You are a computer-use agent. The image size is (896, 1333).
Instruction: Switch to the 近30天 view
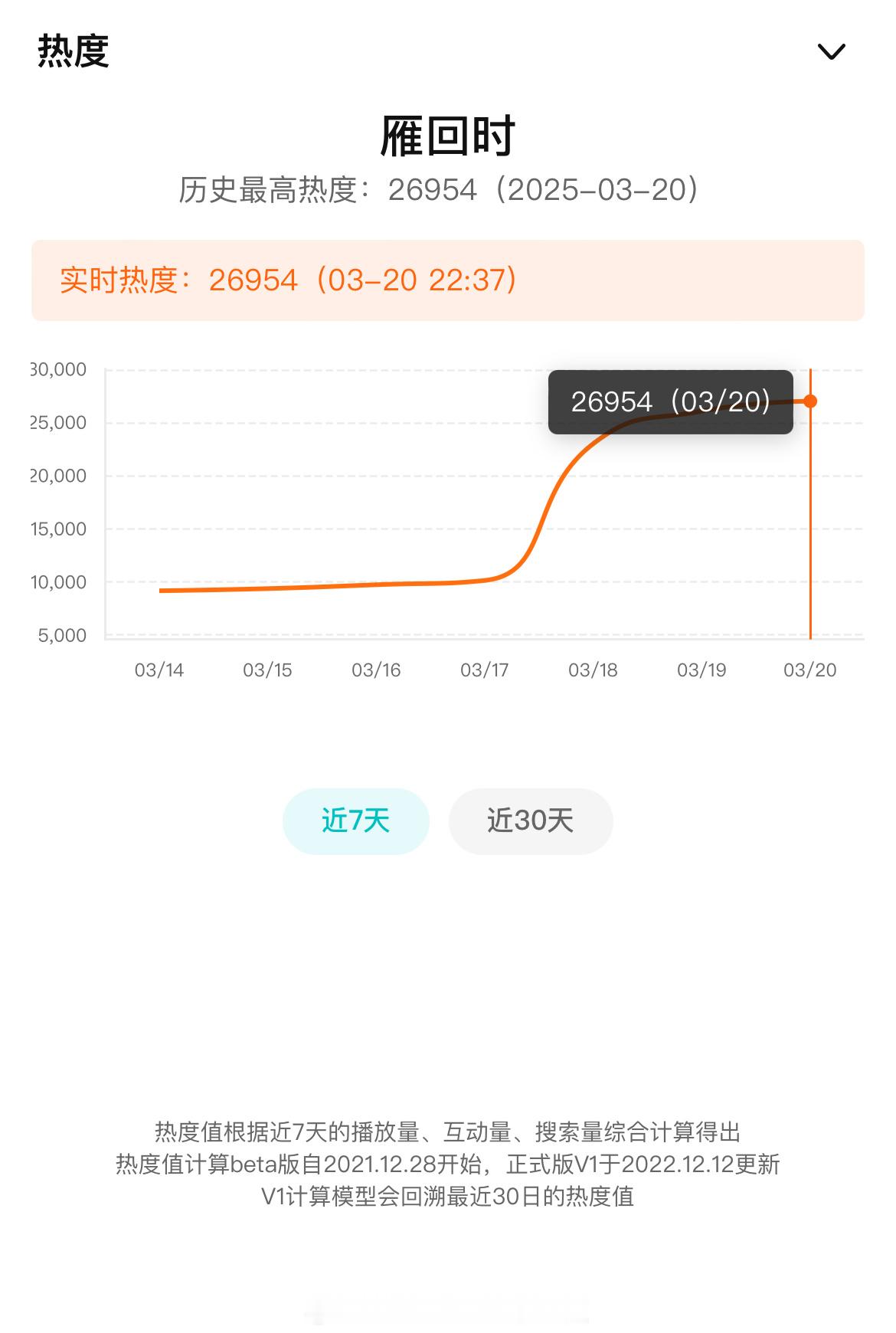point(530,820)
